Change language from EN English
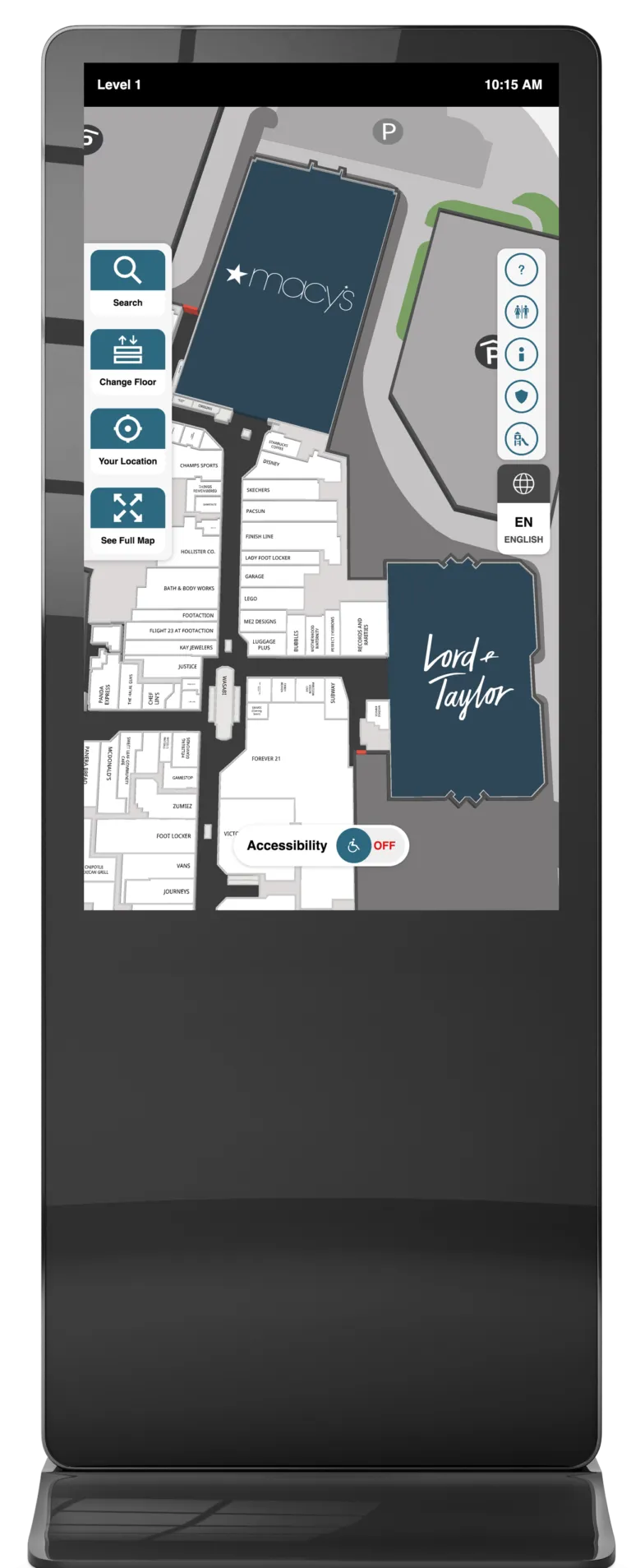 523,509
